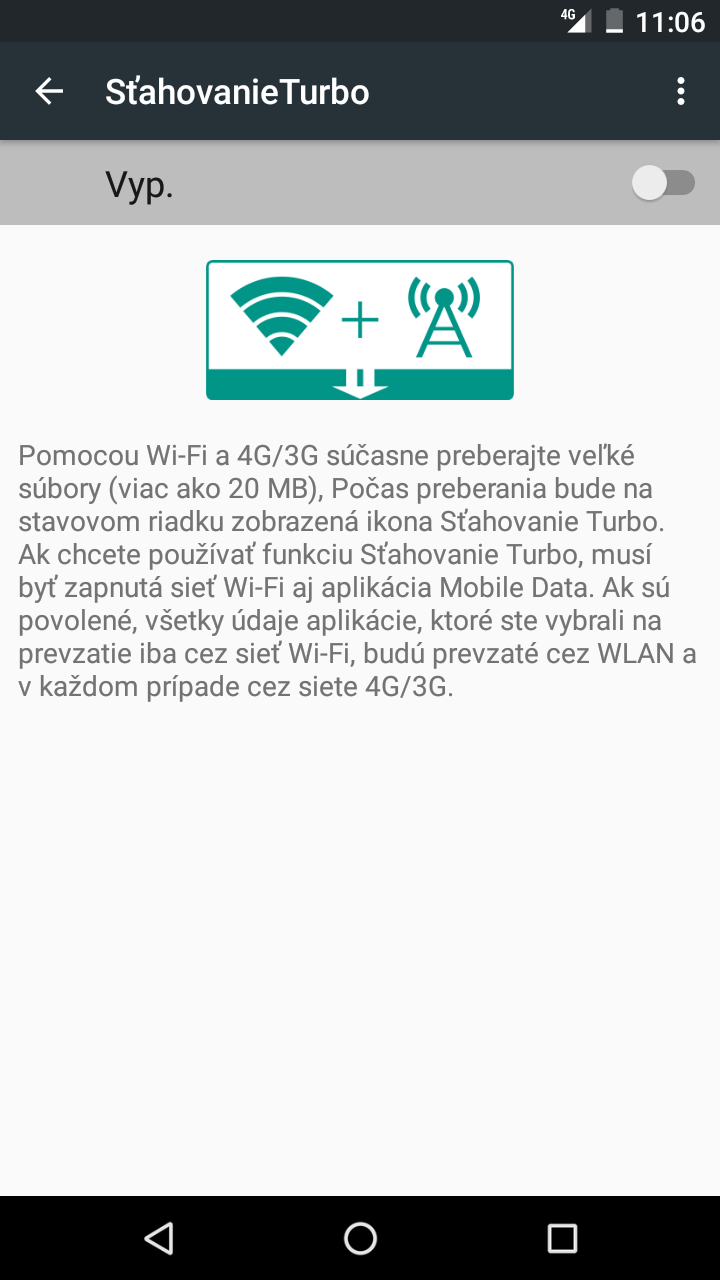Go back using the app bar arrow
The image size is (720, 1280).
pyautogui.click(x=49, y=92)
